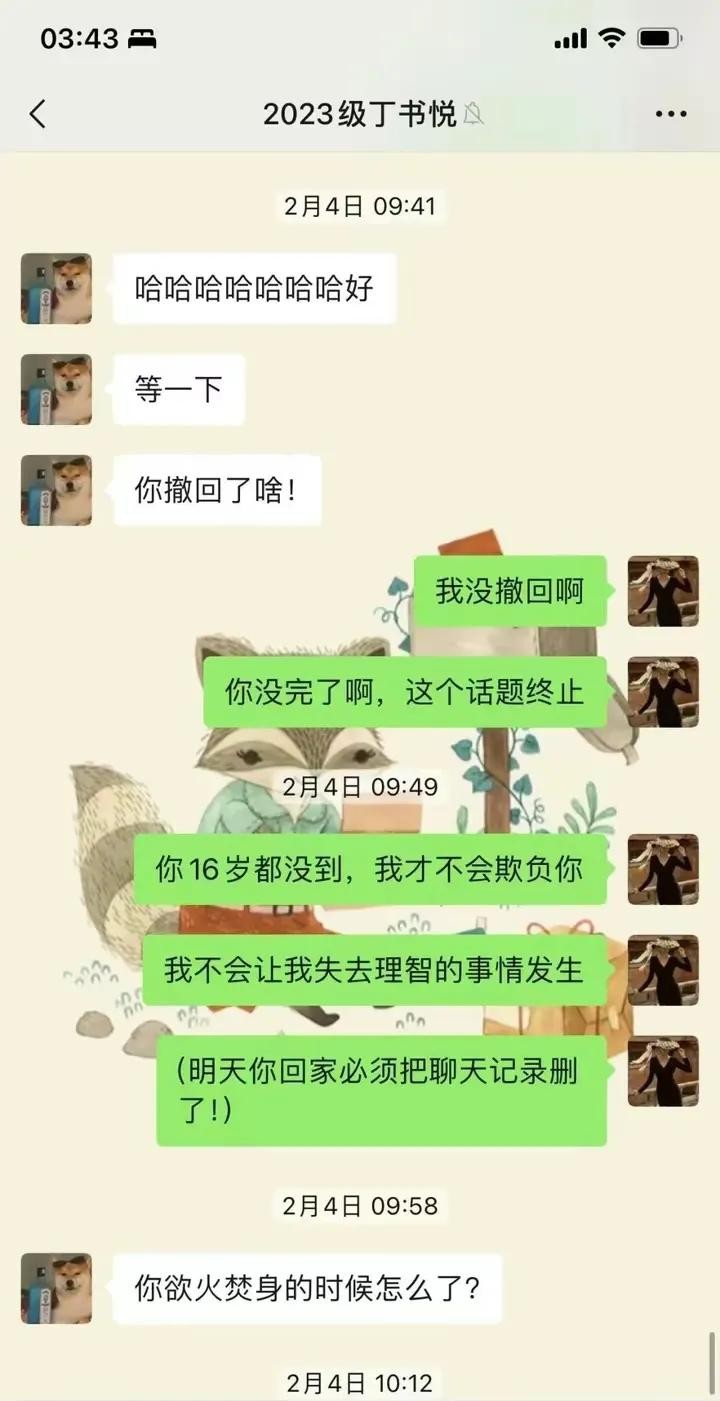Image resolution: width=720 pixels, height=1401 pixels.
Task: Open the three-dot chat options menu
Action: tap(670, 114)
